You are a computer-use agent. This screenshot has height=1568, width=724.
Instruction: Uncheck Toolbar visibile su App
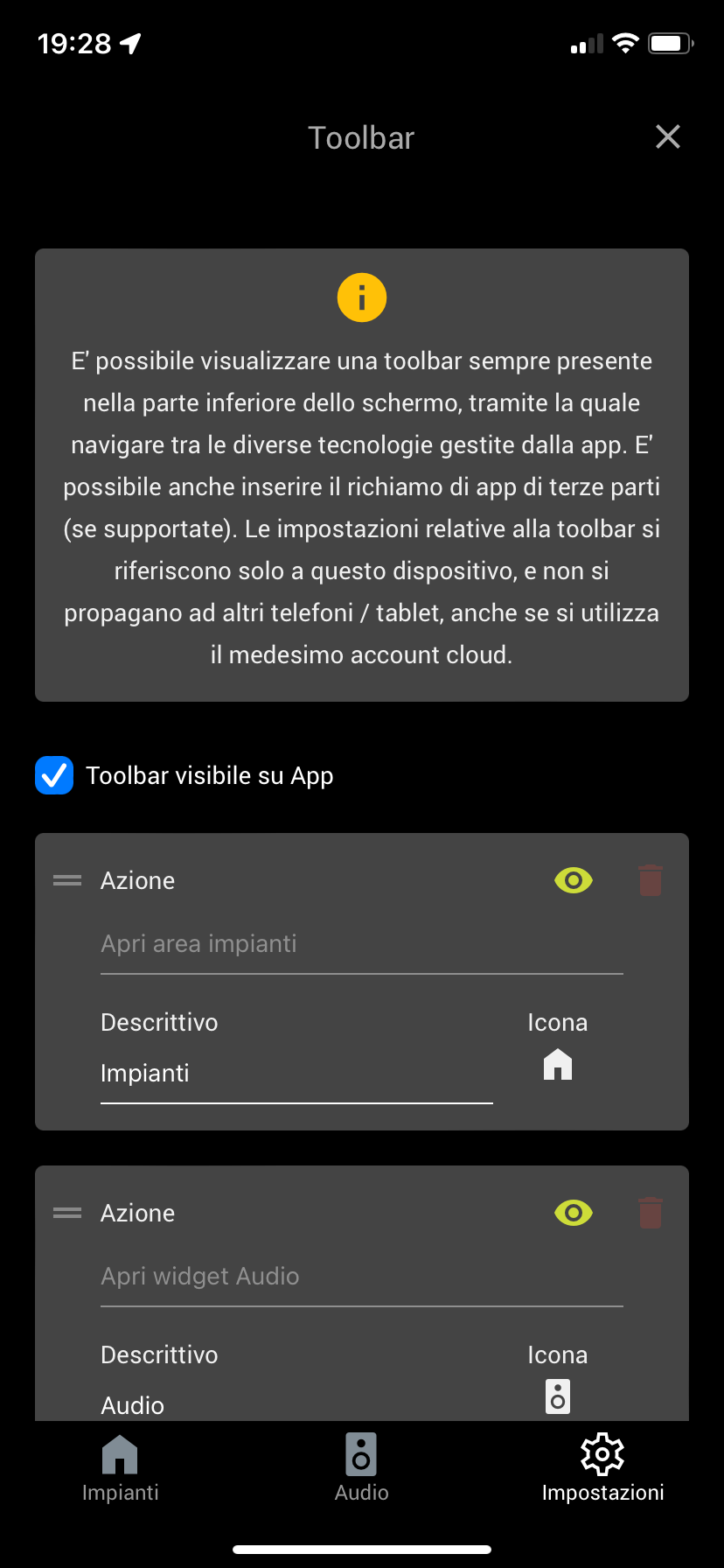54,775
